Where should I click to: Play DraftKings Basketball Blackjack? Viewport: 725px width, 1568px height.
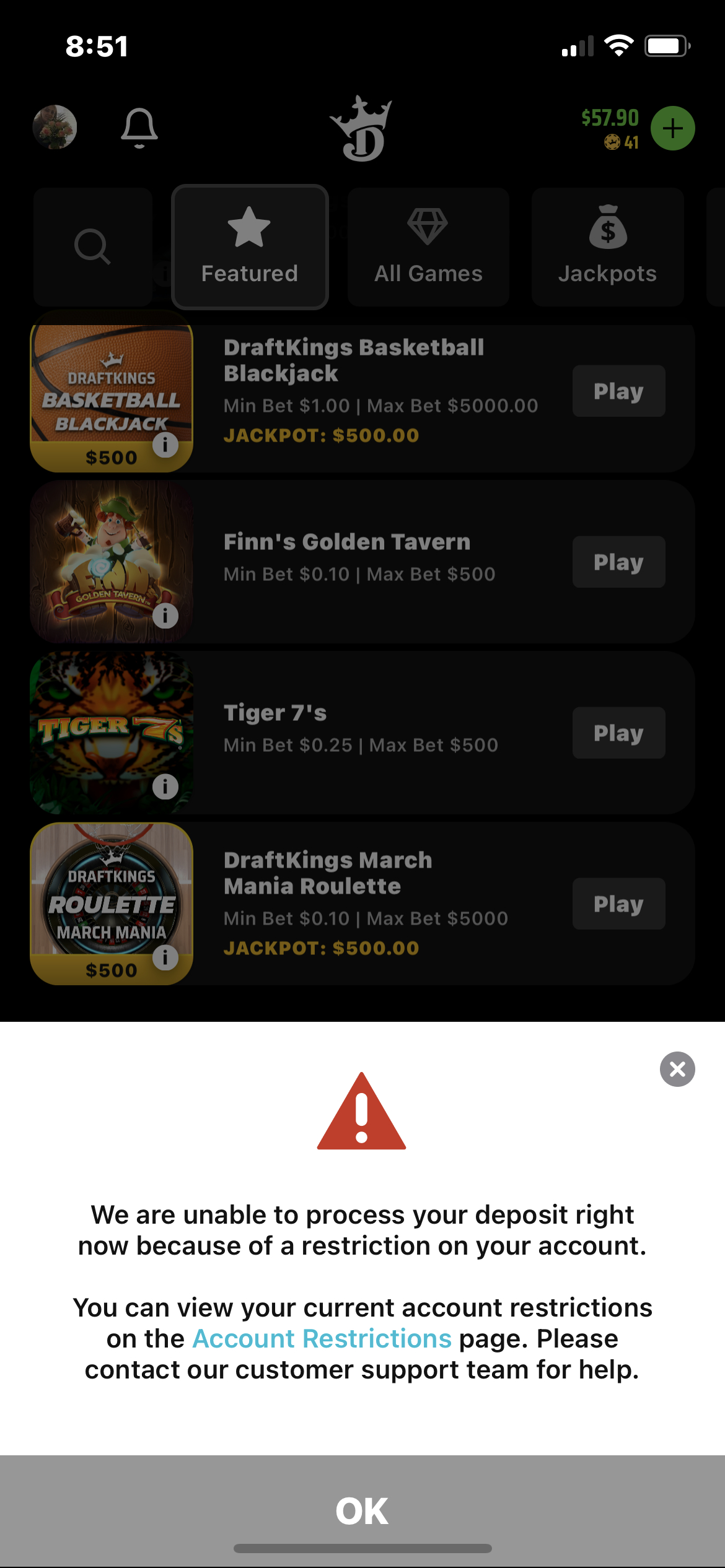[x=618, y=391]
